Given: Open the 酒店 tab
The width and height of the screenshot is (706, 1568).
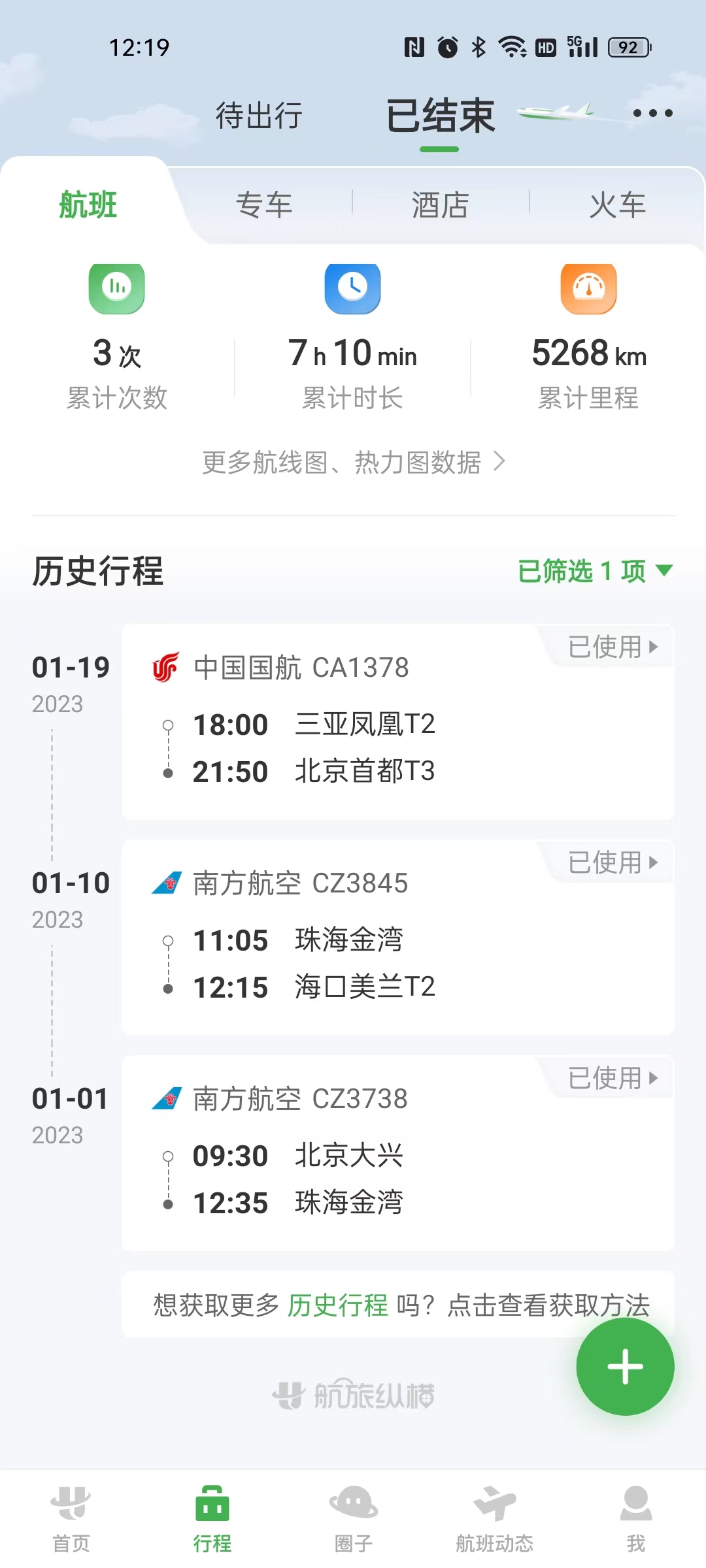Looking at the screenshot, I should pyautogui.click(x=440, y=205).
